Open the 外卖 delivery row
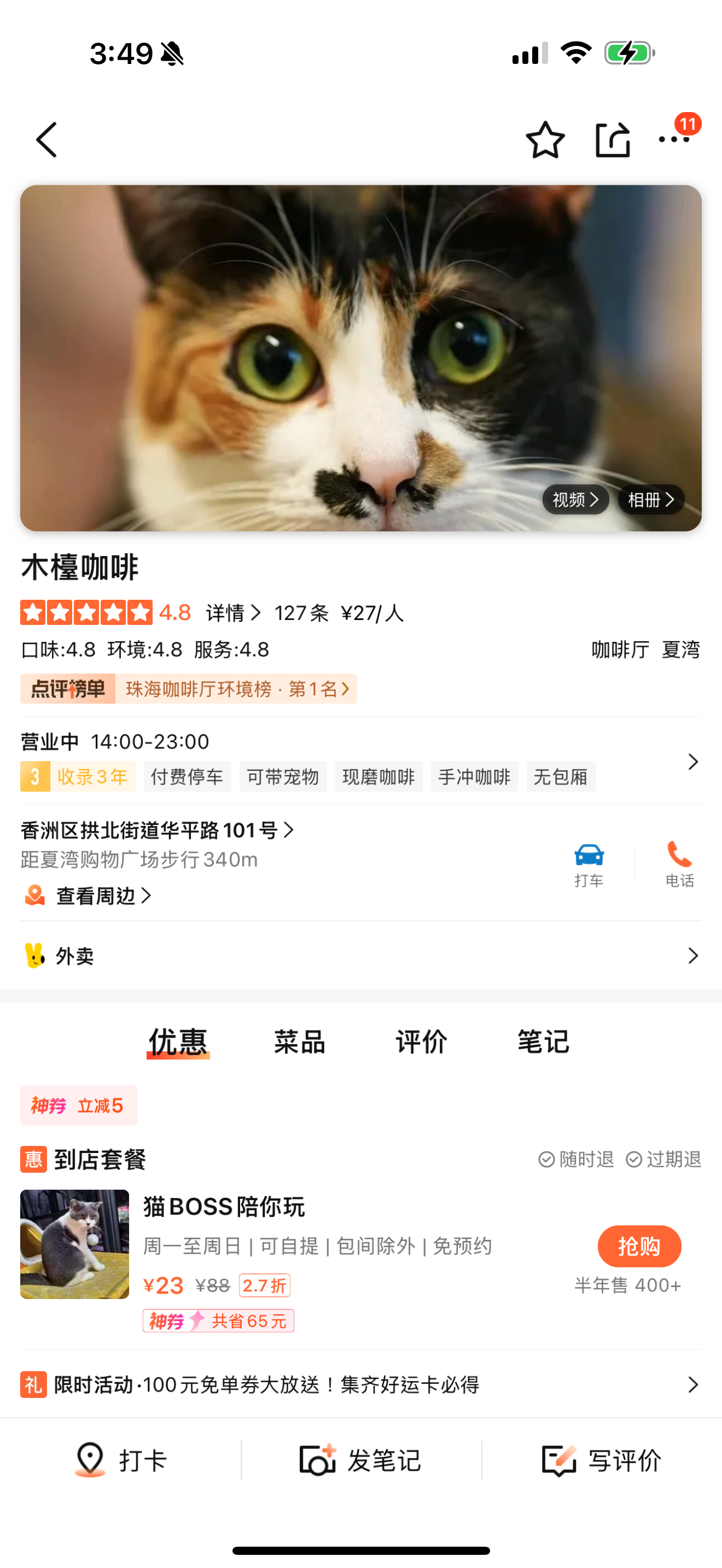 pos(360,956)
